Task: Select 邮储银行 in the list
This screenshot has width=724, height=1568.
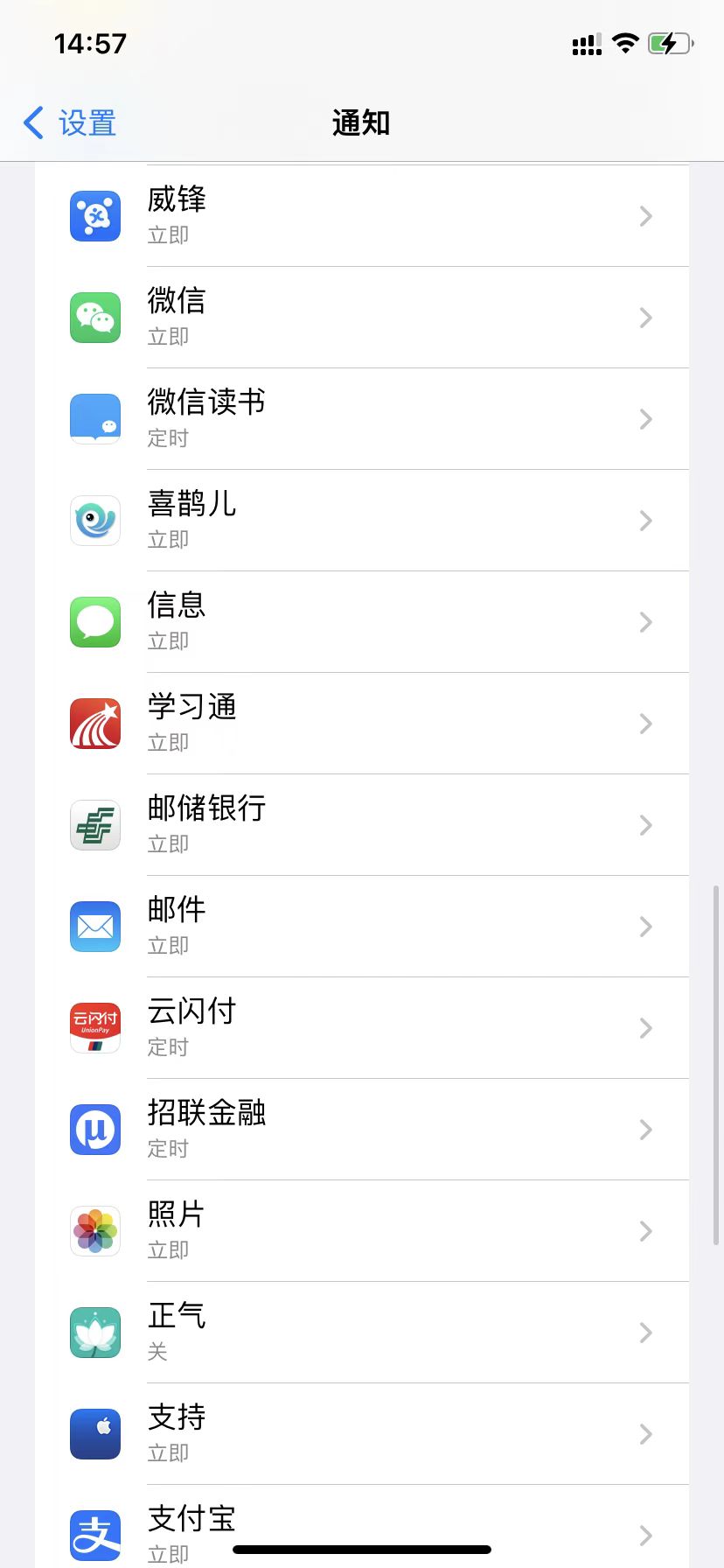Action: (362, 825)
